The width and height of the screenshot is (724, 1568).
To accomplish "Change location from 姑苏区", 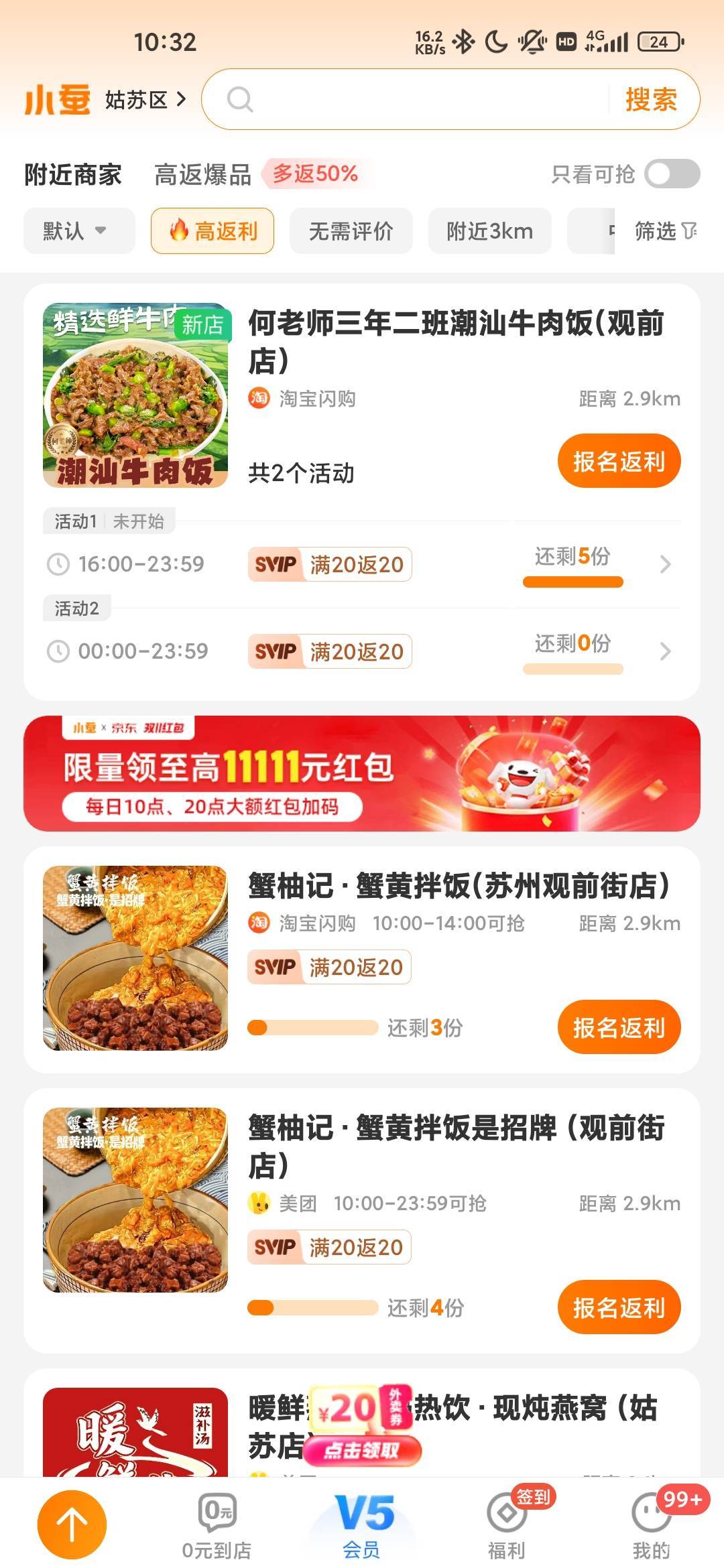I will [x=144, y=101].
